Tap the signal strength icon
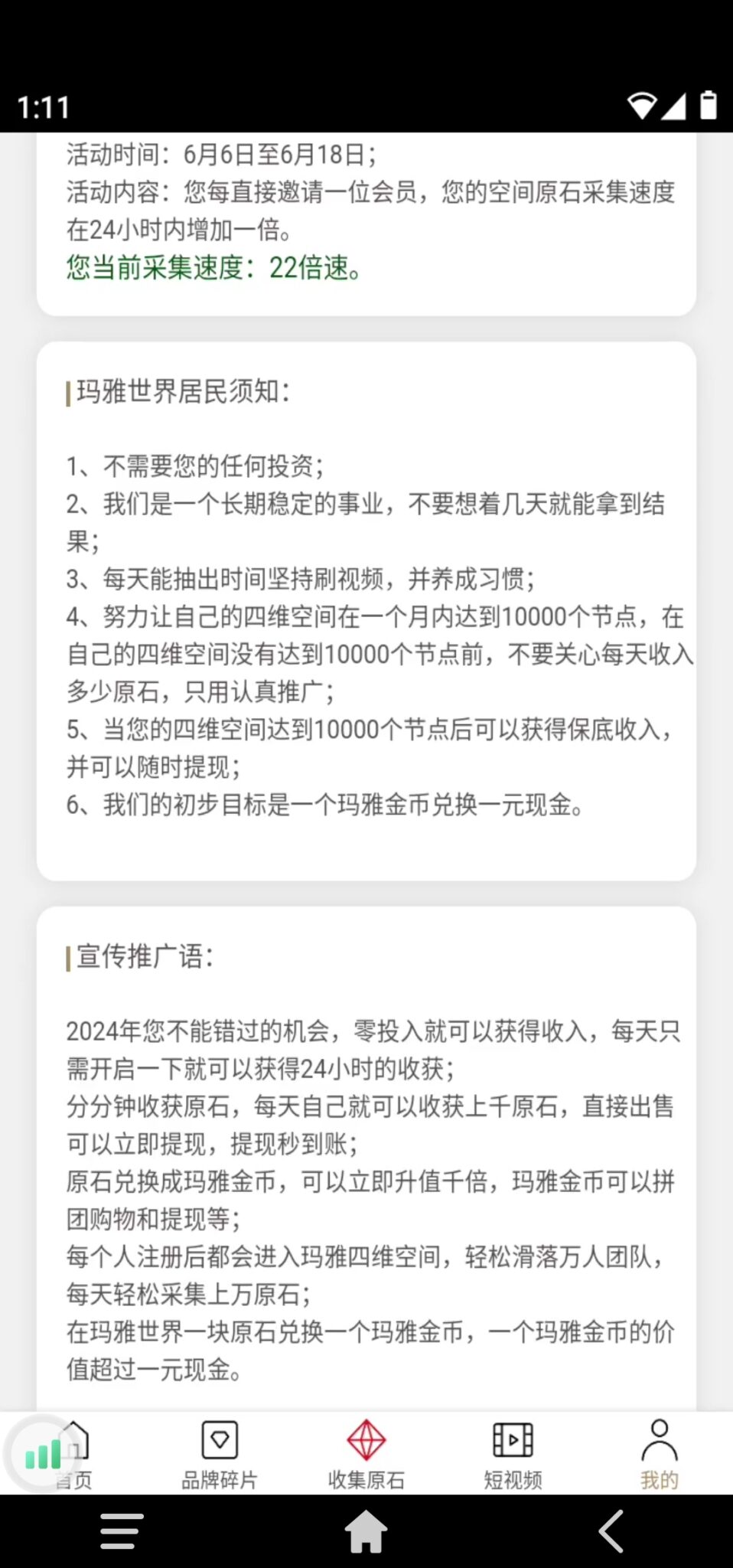This screenshot has height=1568, width=733. pos(673,107)
